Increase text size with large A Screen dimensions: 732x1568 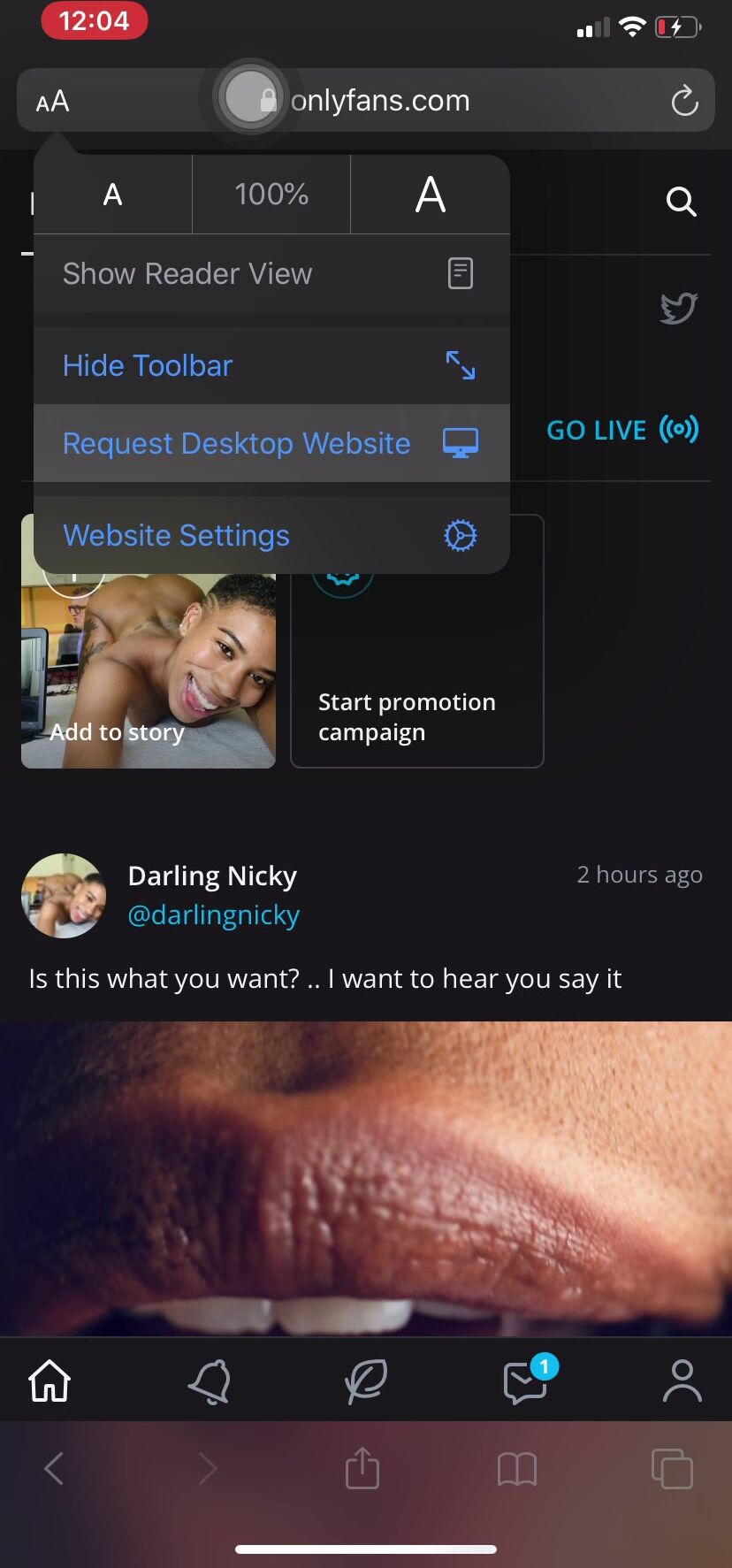(x=430, y=195)
